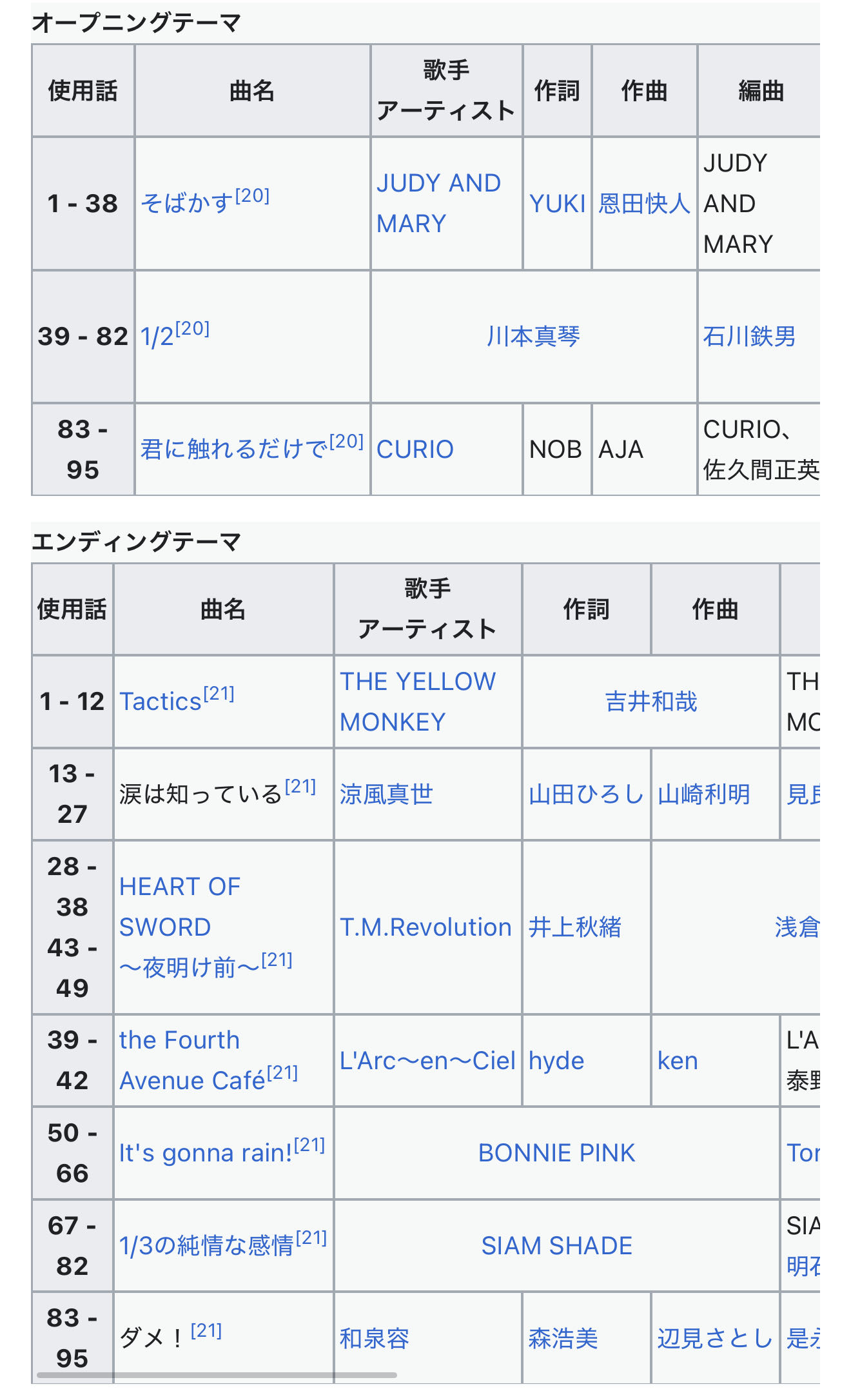This screenshot has width=851, height=1400.
Task: Open the そばかす song link
Action: click(x=187, y=204)
